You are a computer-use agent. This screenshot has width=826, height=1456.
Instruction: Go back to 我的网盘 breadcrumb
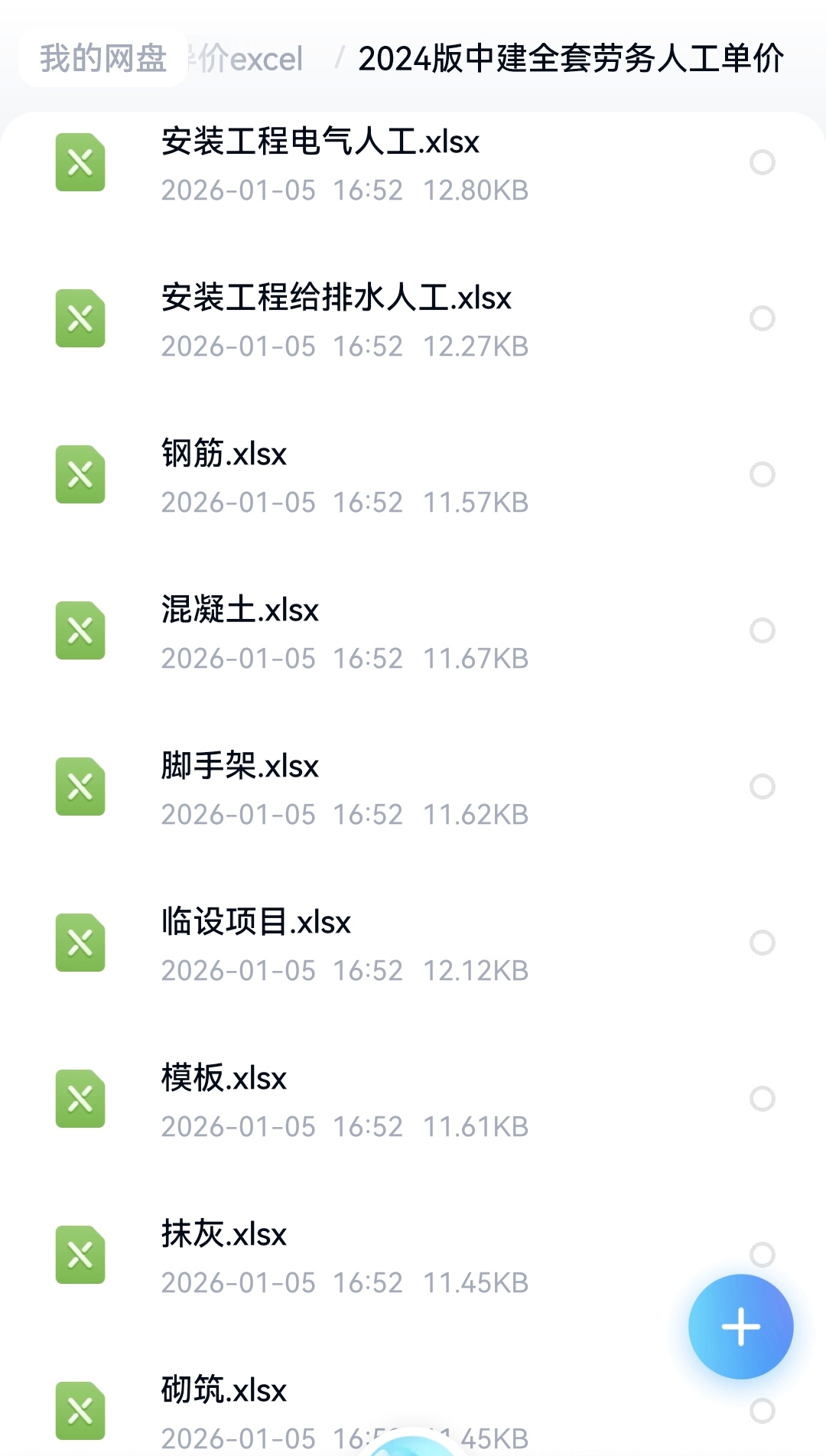[x=103, y=58]
